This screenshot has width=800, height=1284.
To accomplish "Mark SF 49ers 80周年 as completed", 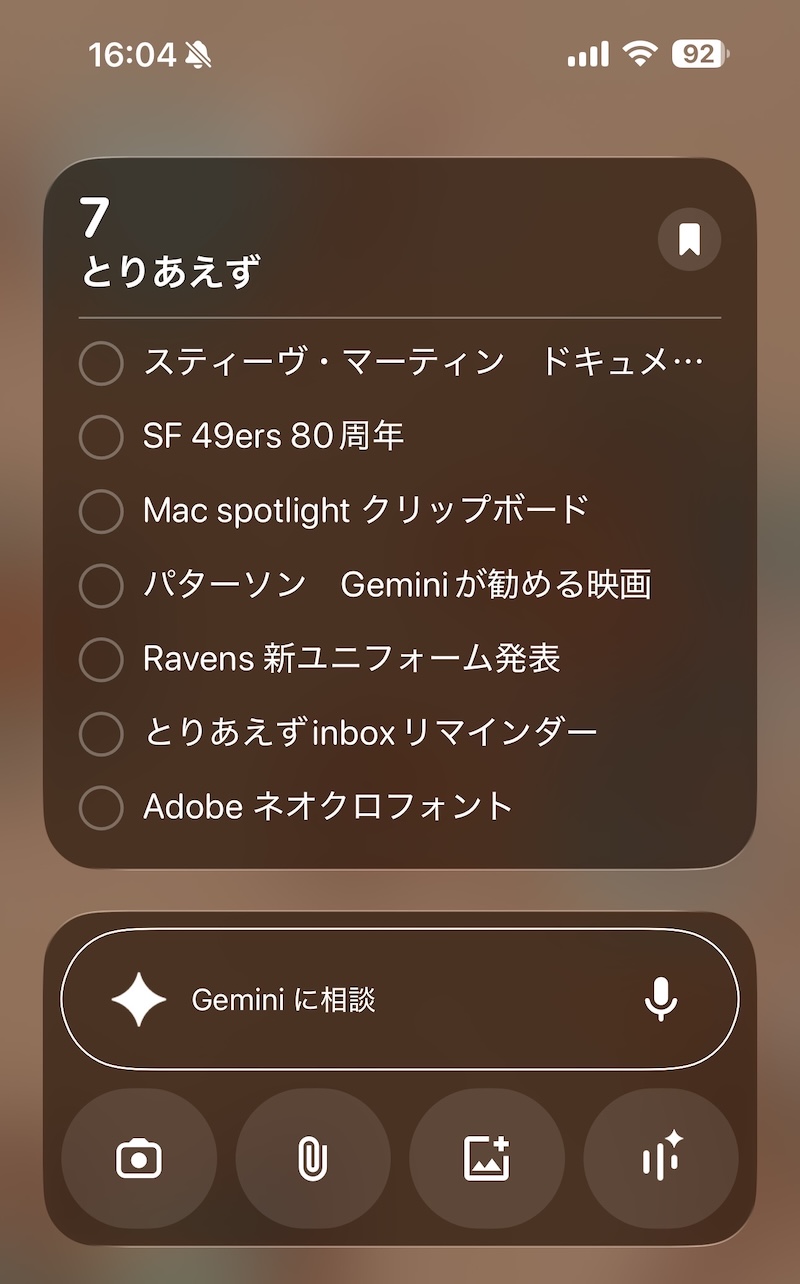I will pyautogui.click(x=101, y=436).
